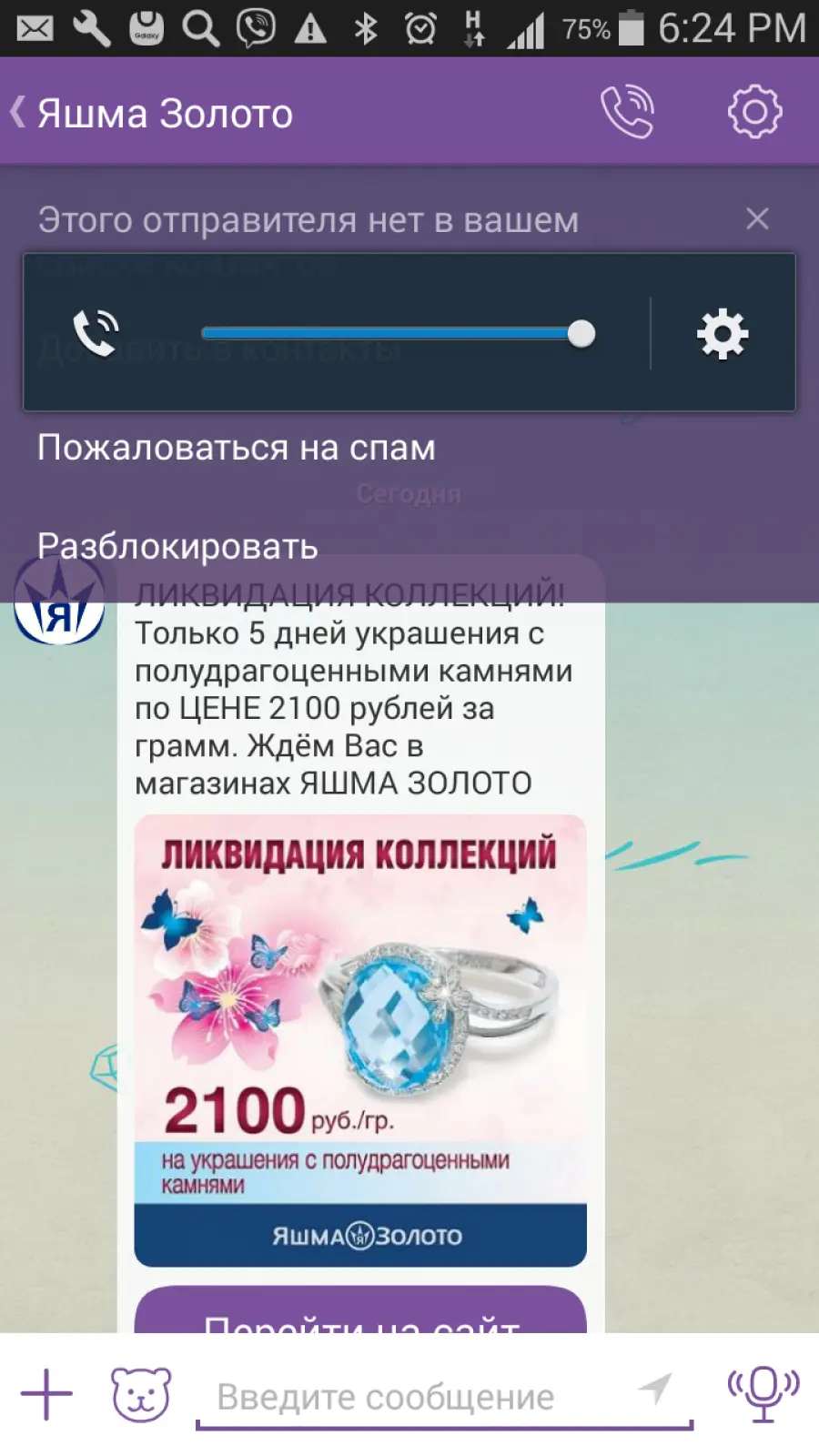Send the message with arrow icon
819x1456 pixels.
655,1388
